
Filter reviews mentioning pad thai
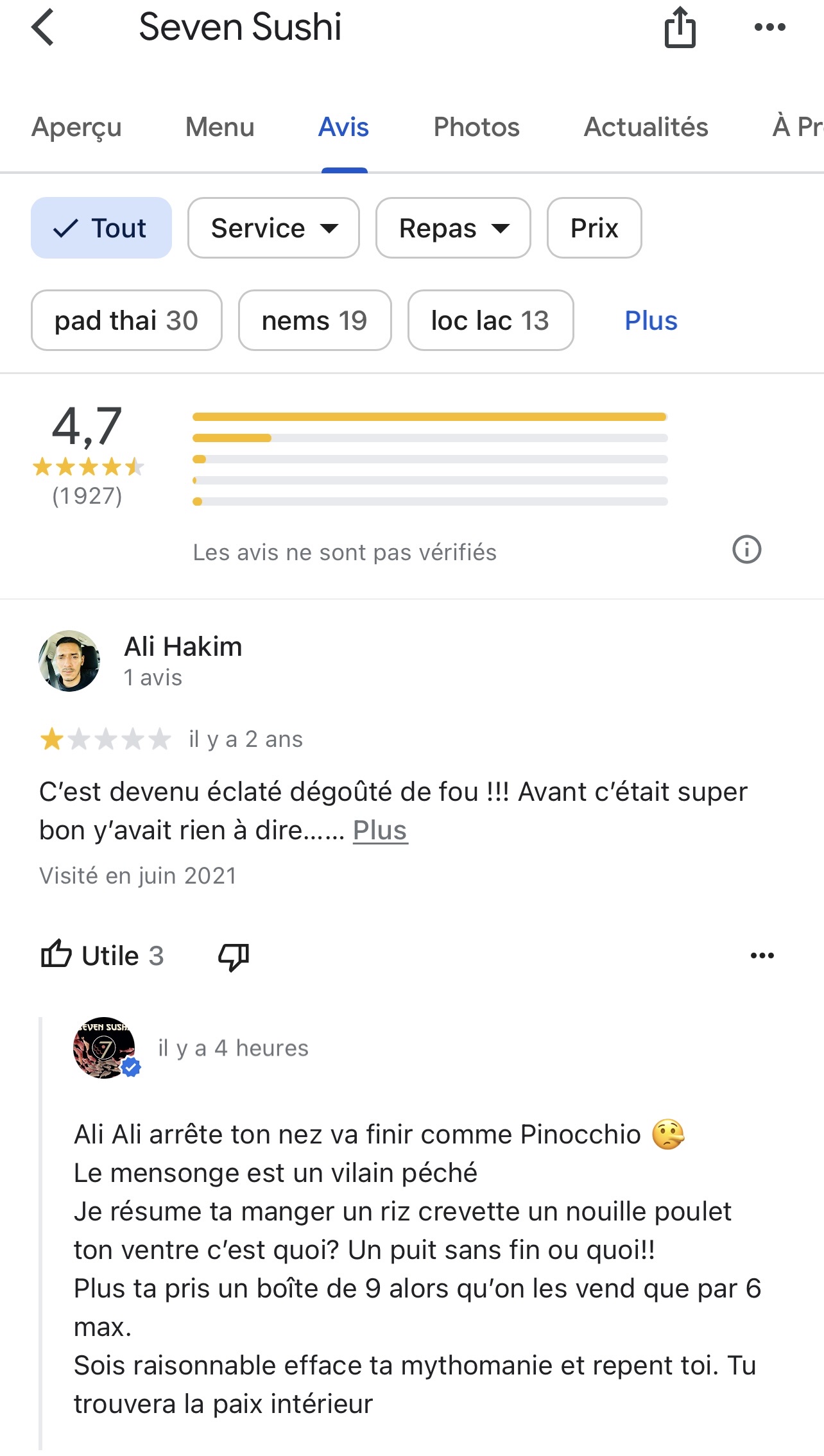click(126, 320)
